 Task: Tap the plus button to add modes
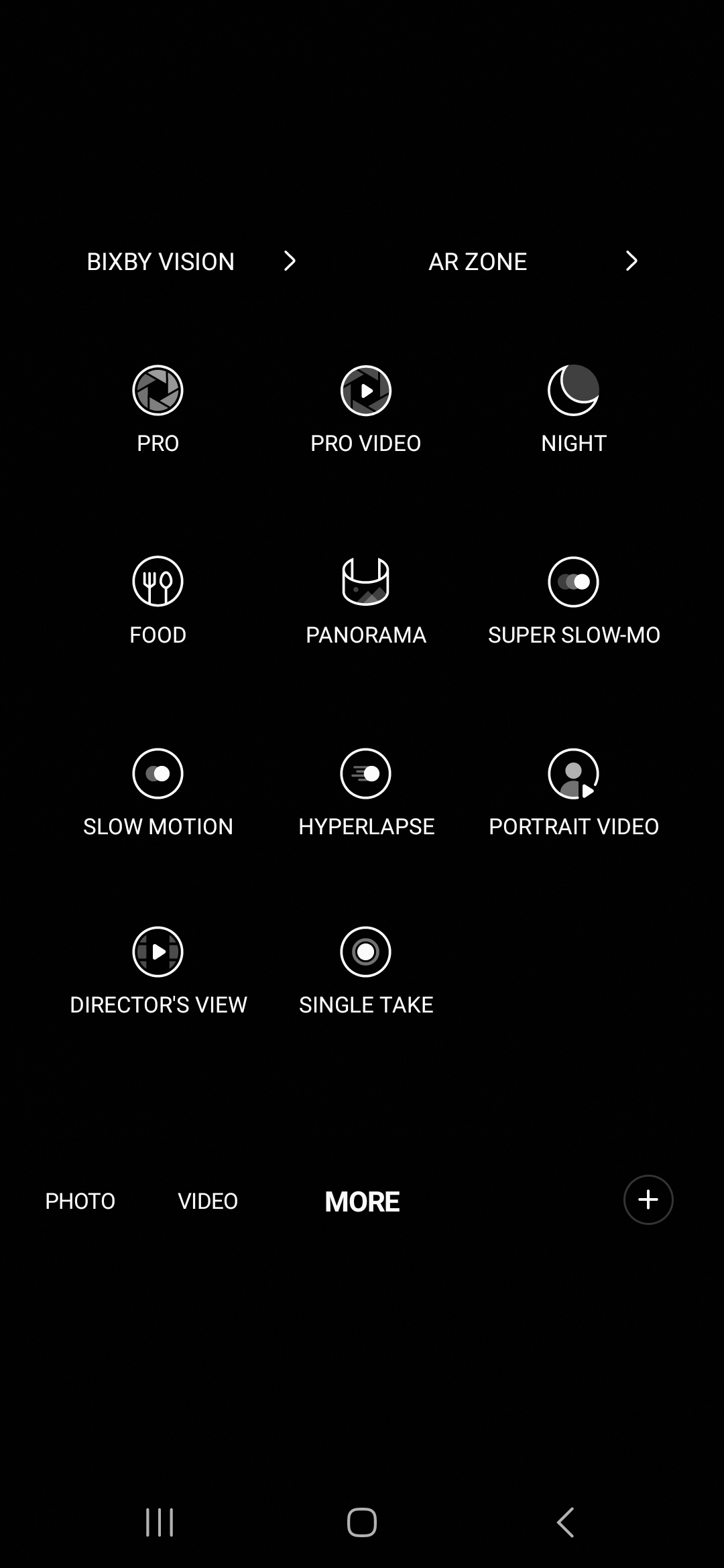pos(648,1199)
